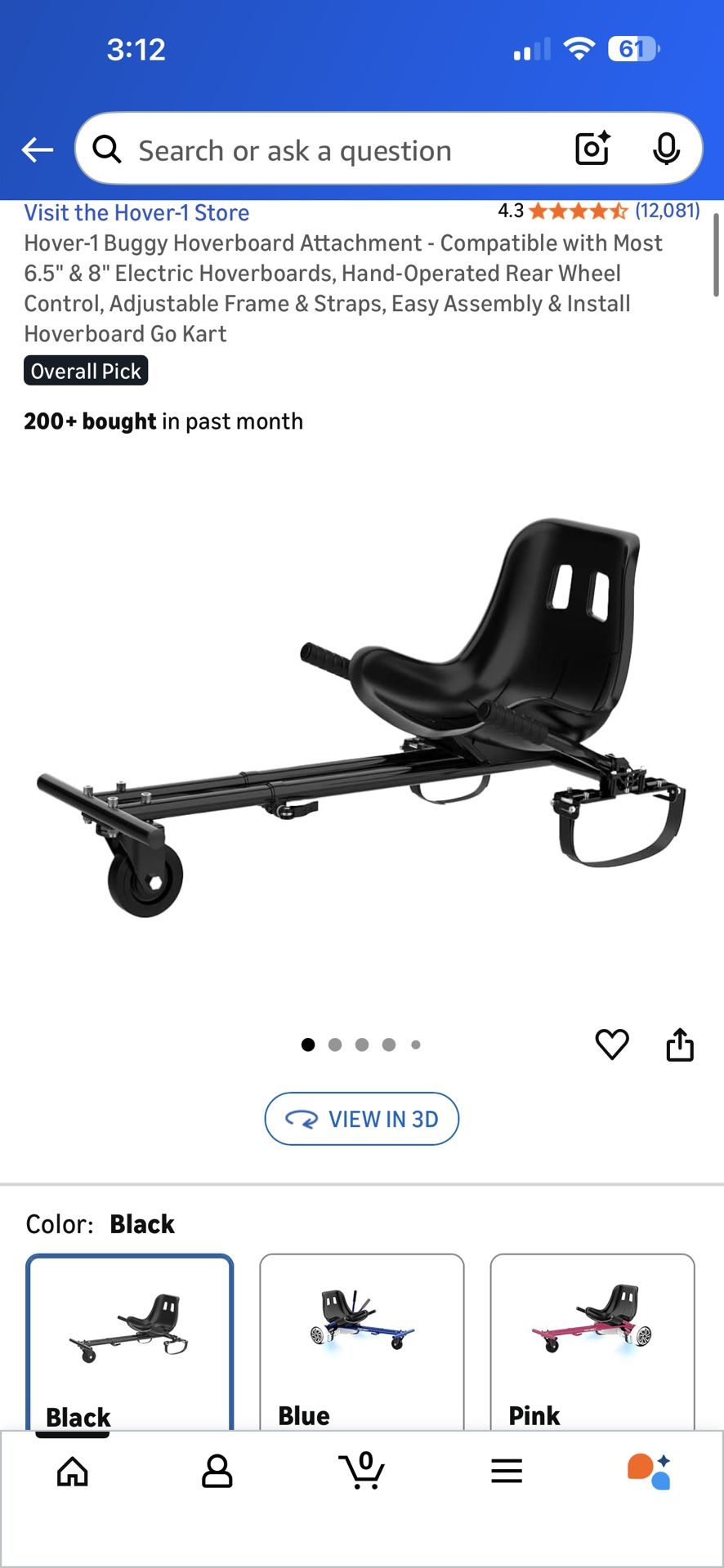Screen dimensions: 724x1568
Task: Start voice search with the microphone
Action: (666, 149)
